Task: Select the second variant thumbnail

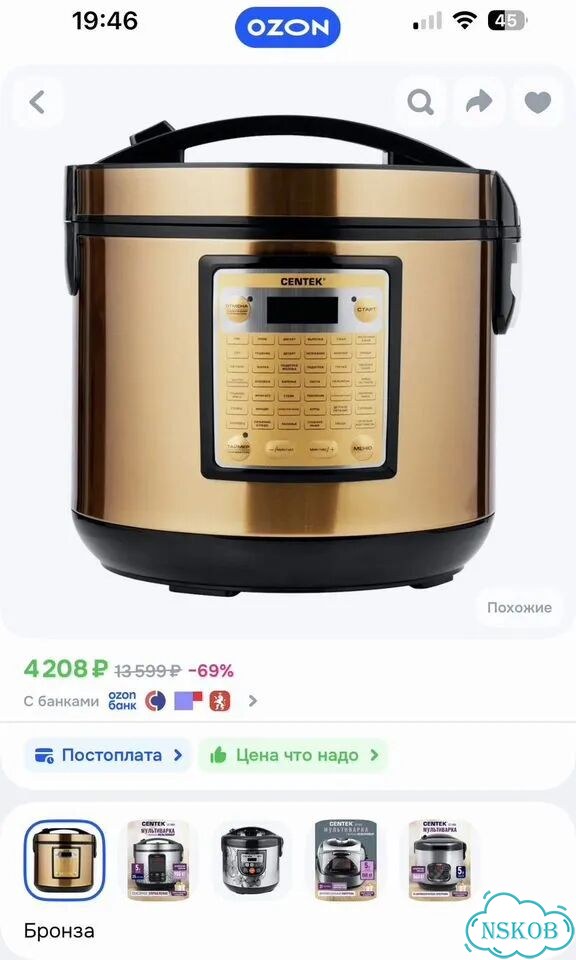Action: pos(159,860)
